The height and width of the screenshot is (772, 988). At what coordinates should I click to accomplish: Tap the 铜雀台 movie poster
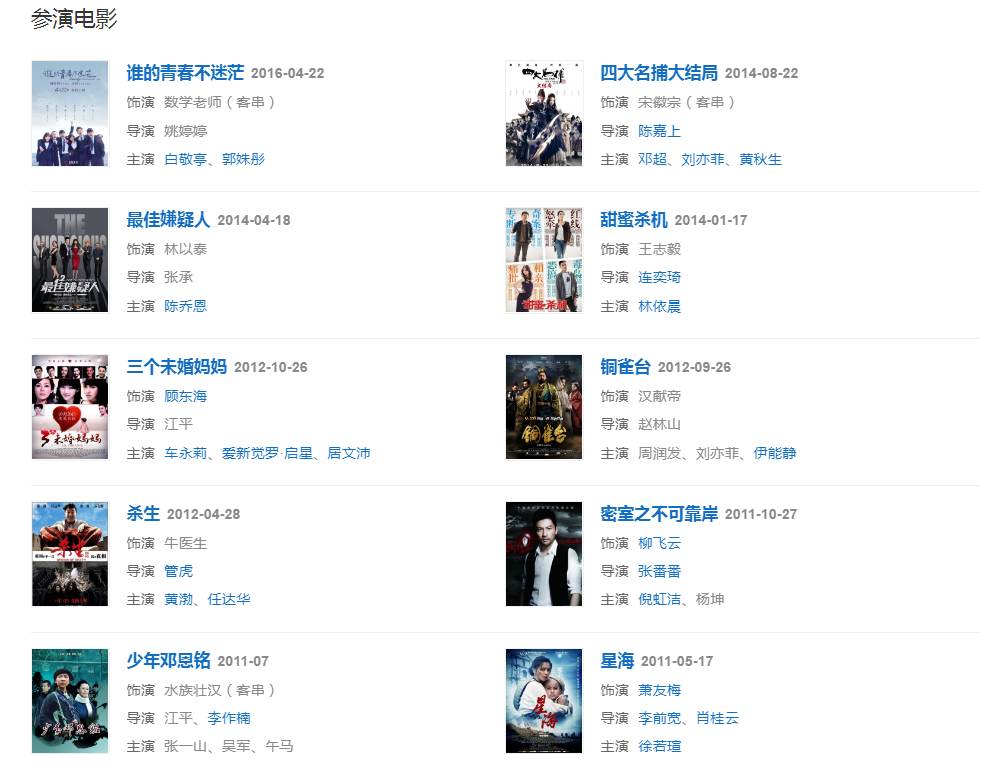pyautogui.click(x=543, y=407)
